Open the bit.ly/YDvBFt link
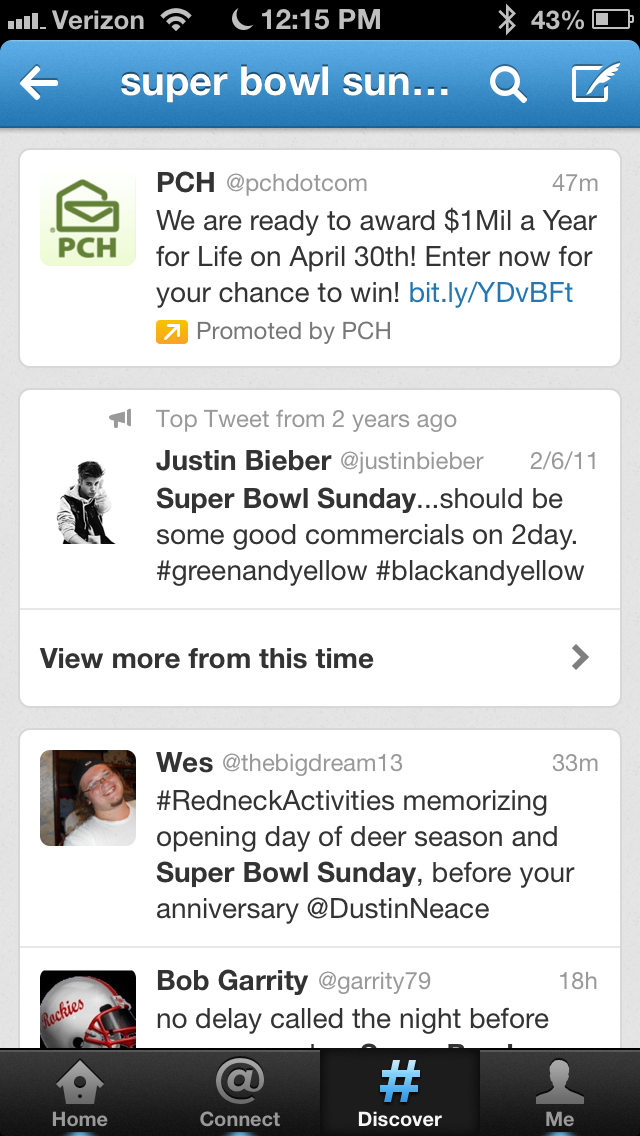The width and height of the screenshot is (640, 1136). click(x=491, y=293)
